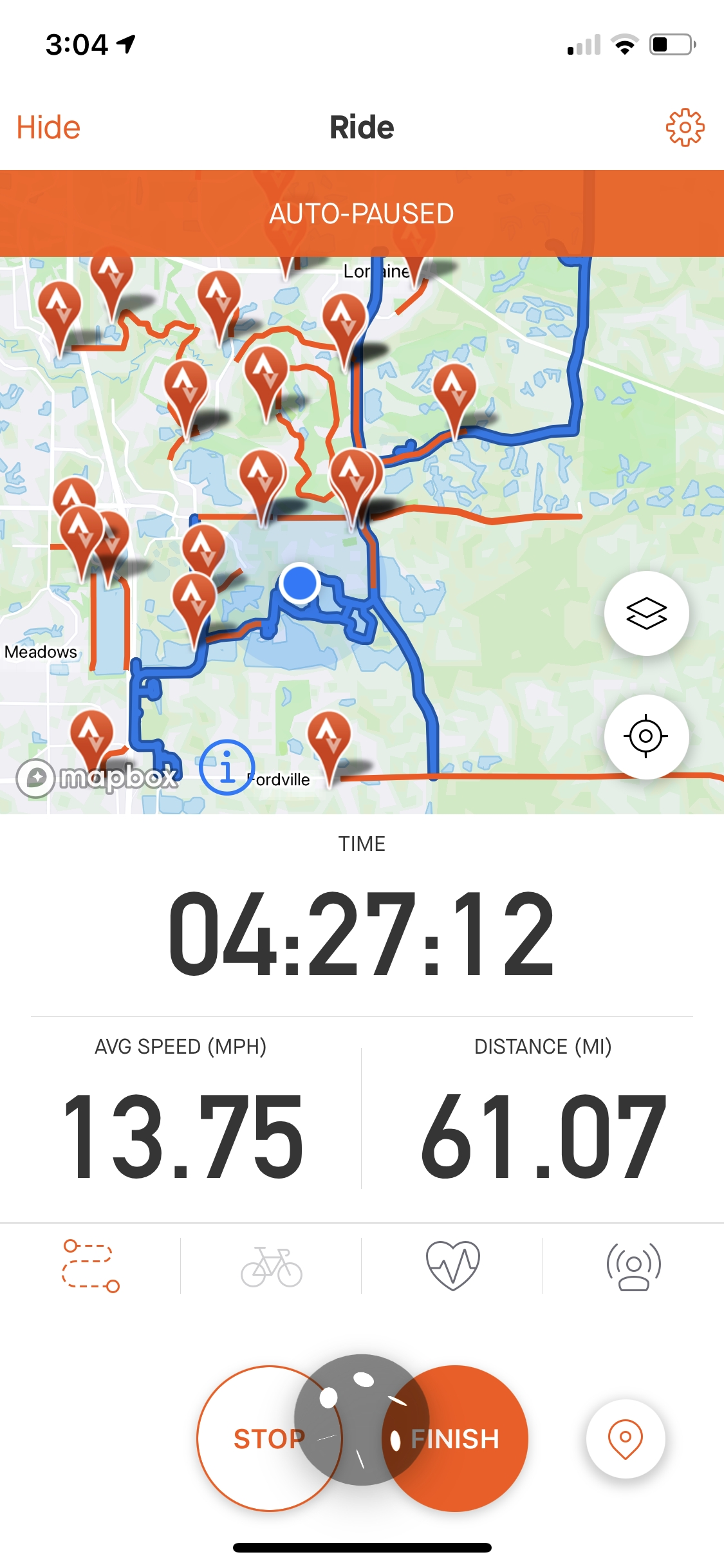This screenshot has height=1568, width=724.
Task: Recenter map on current location
Action: click(646, 736)
